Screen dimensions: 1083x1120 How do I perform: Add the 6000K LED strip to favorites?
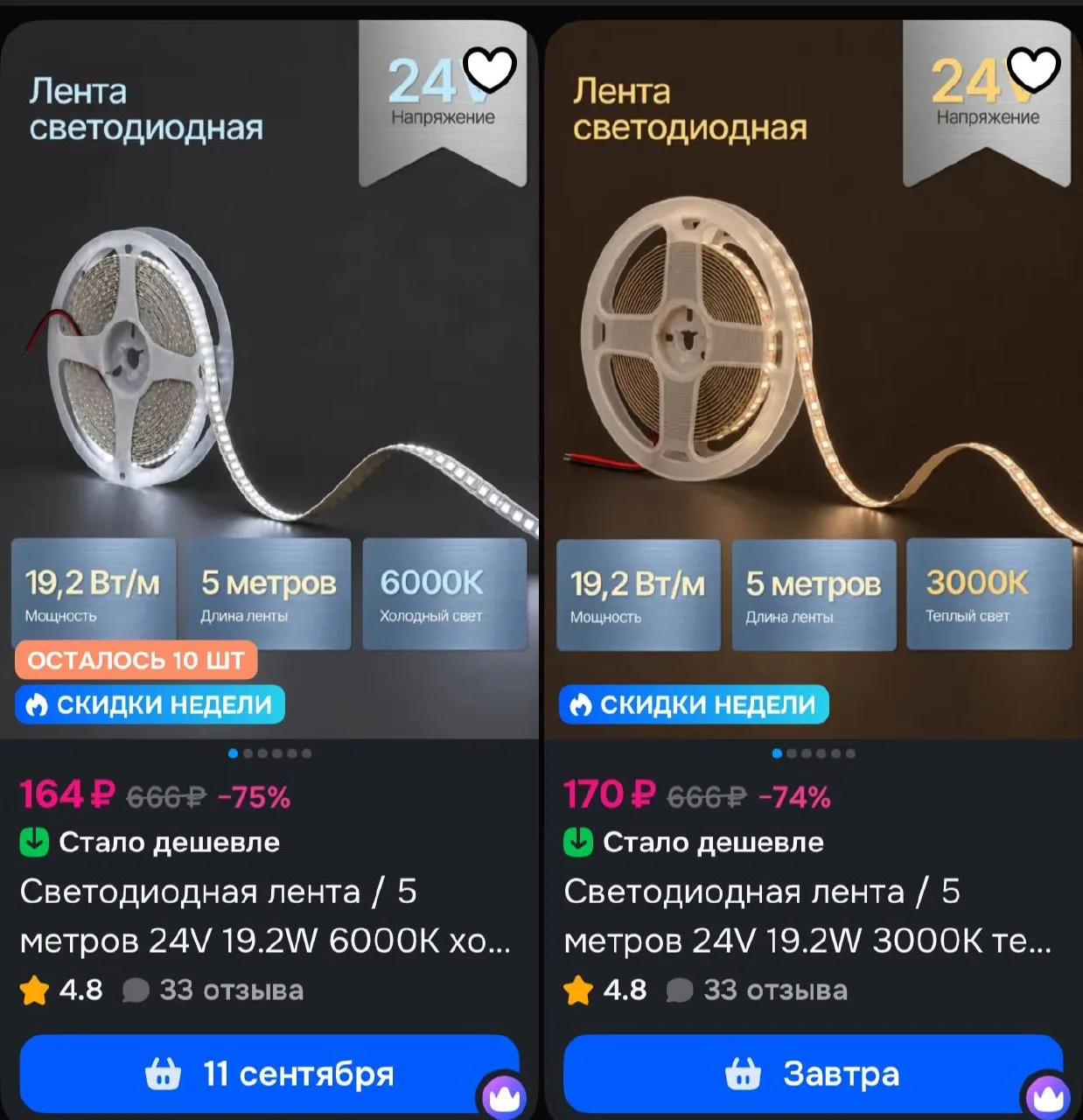[490, 69]
